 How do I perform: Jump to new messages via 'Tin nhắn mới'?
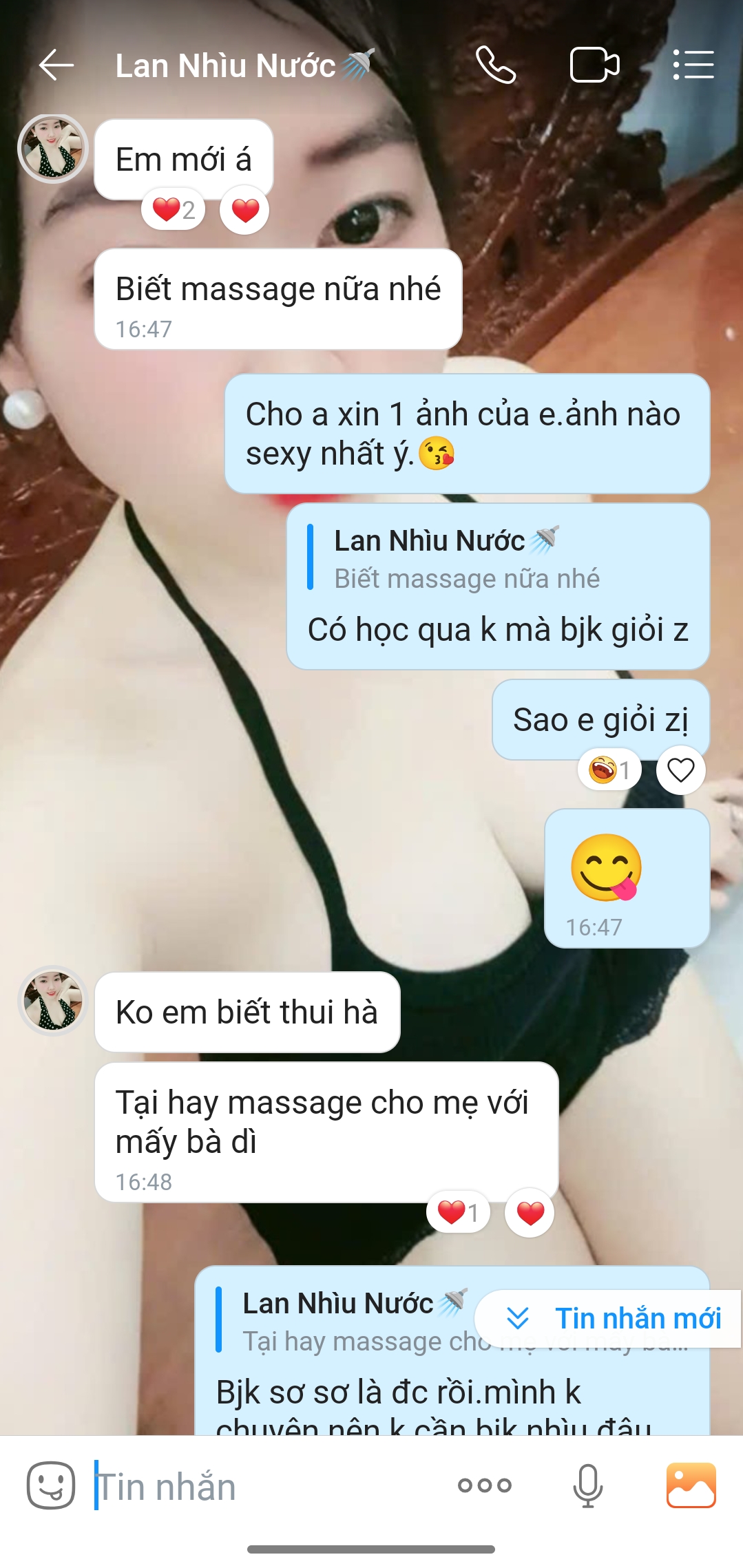609,1318
